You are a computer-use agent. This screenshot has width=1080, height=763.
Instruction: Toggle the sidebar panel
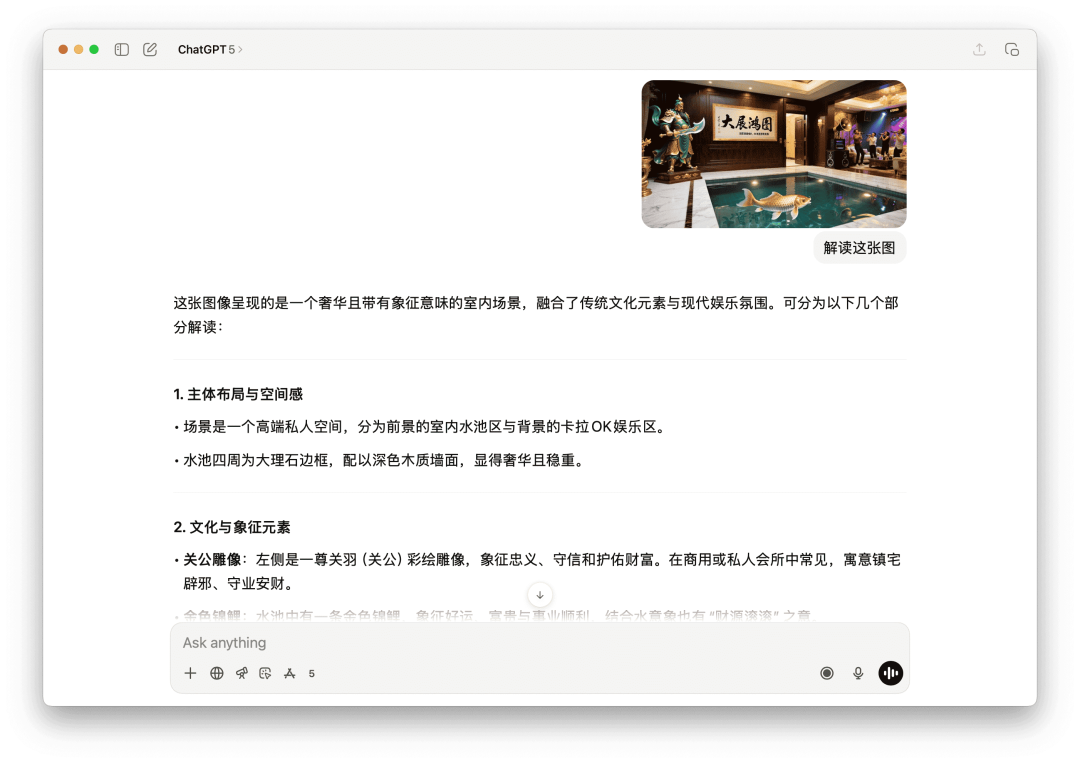122,49
